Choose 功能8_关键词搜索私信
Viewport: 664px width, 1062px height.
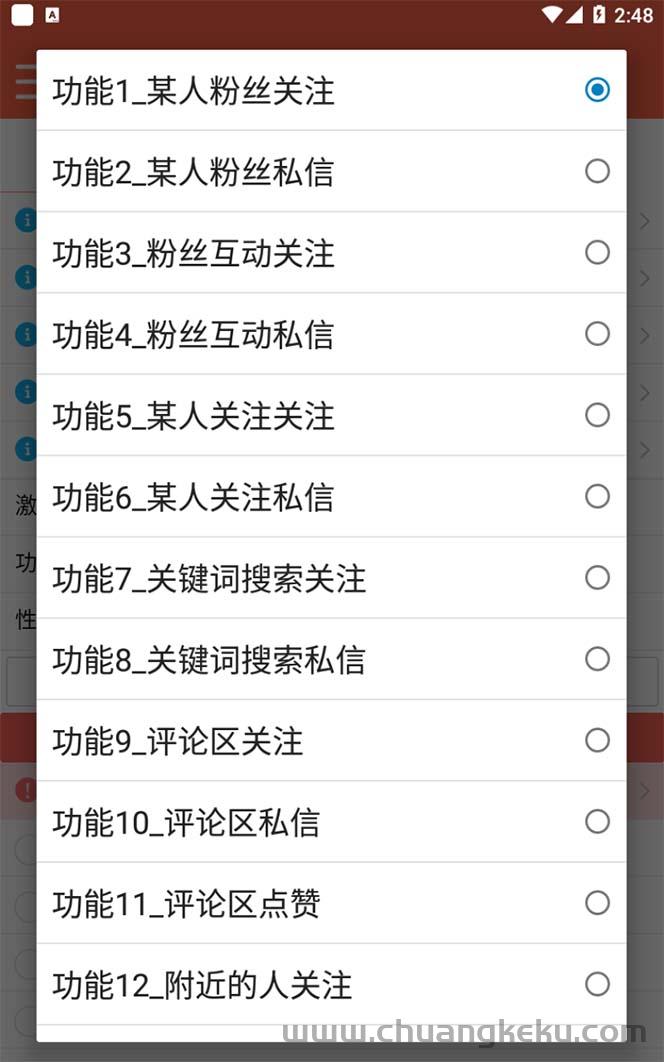pyautogui.click(x=331, y=659)
